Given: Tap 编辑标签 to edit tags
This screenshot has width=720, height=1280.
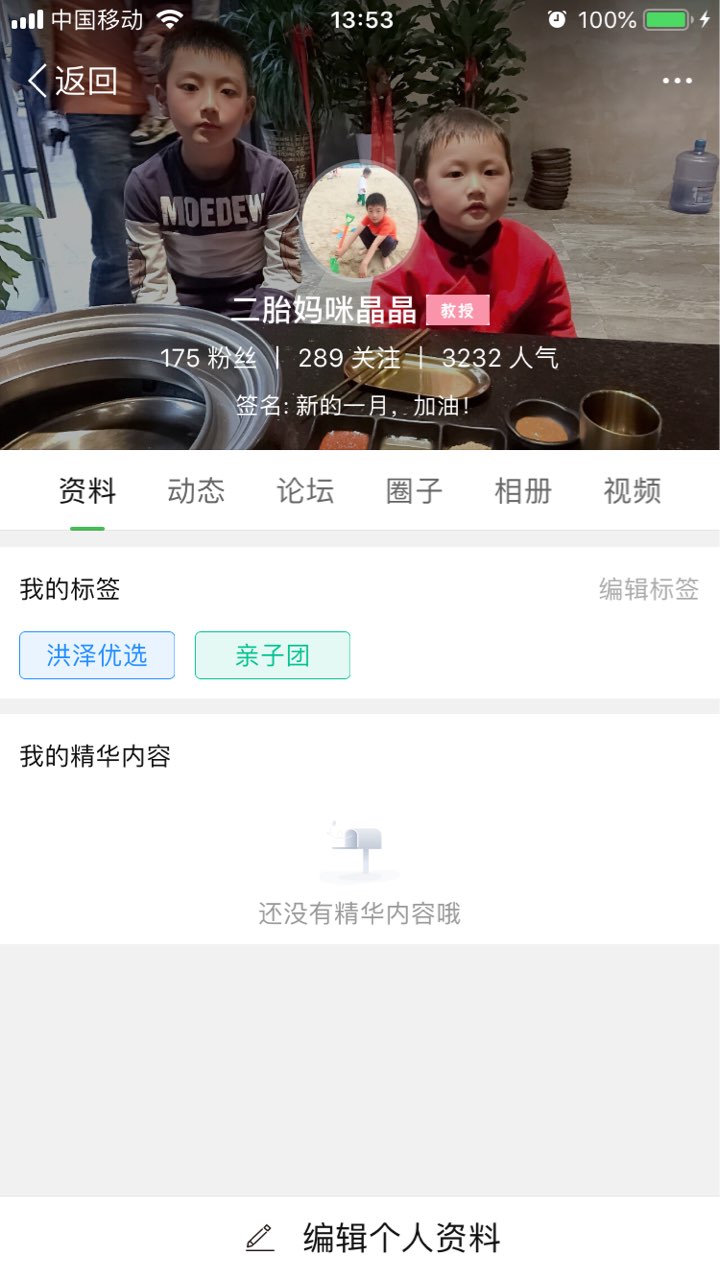Looking at the screenshot, I should pyautogui.click(x=649, y=589).
